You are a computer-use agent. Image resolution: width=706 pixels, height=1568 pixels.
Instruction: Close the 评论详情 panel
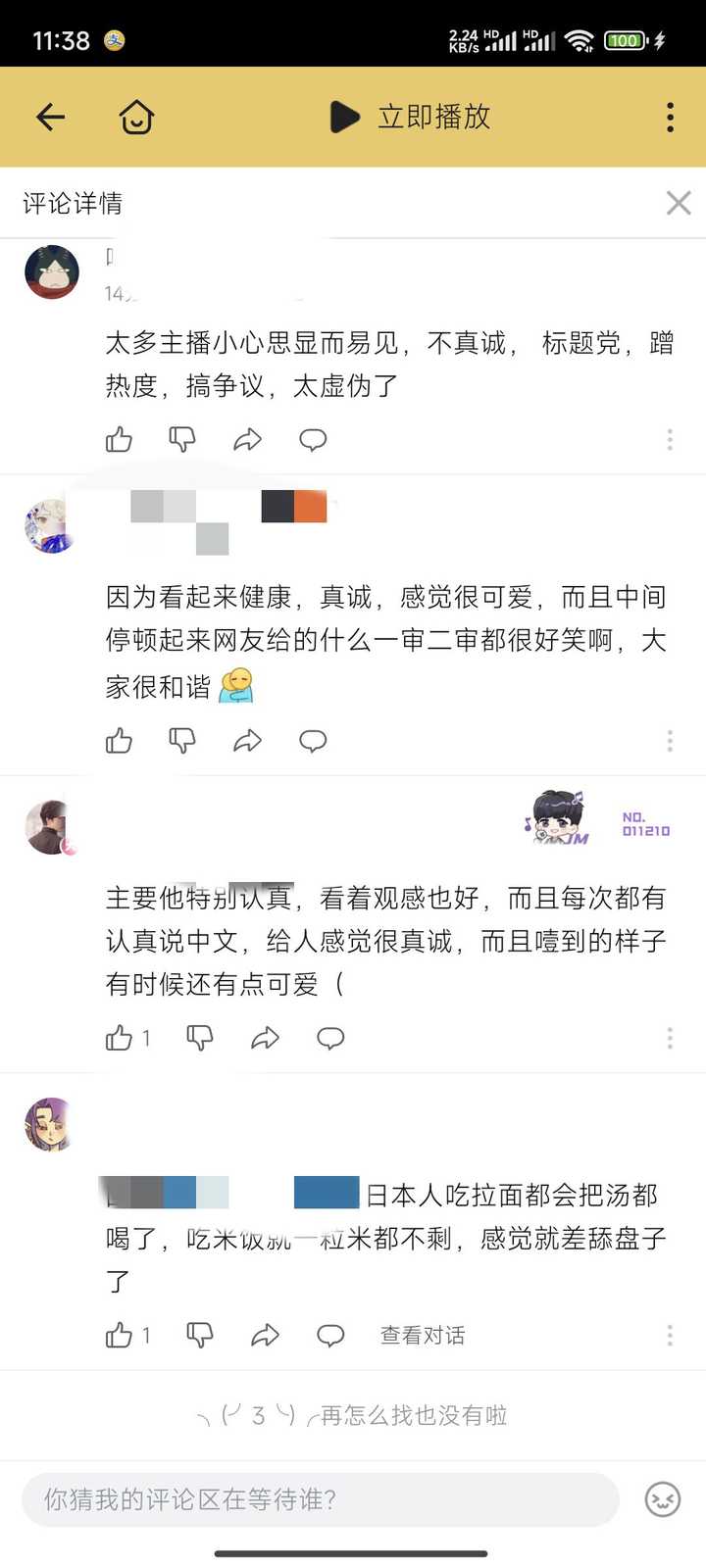pyautogui.click(x=679, y=203)
